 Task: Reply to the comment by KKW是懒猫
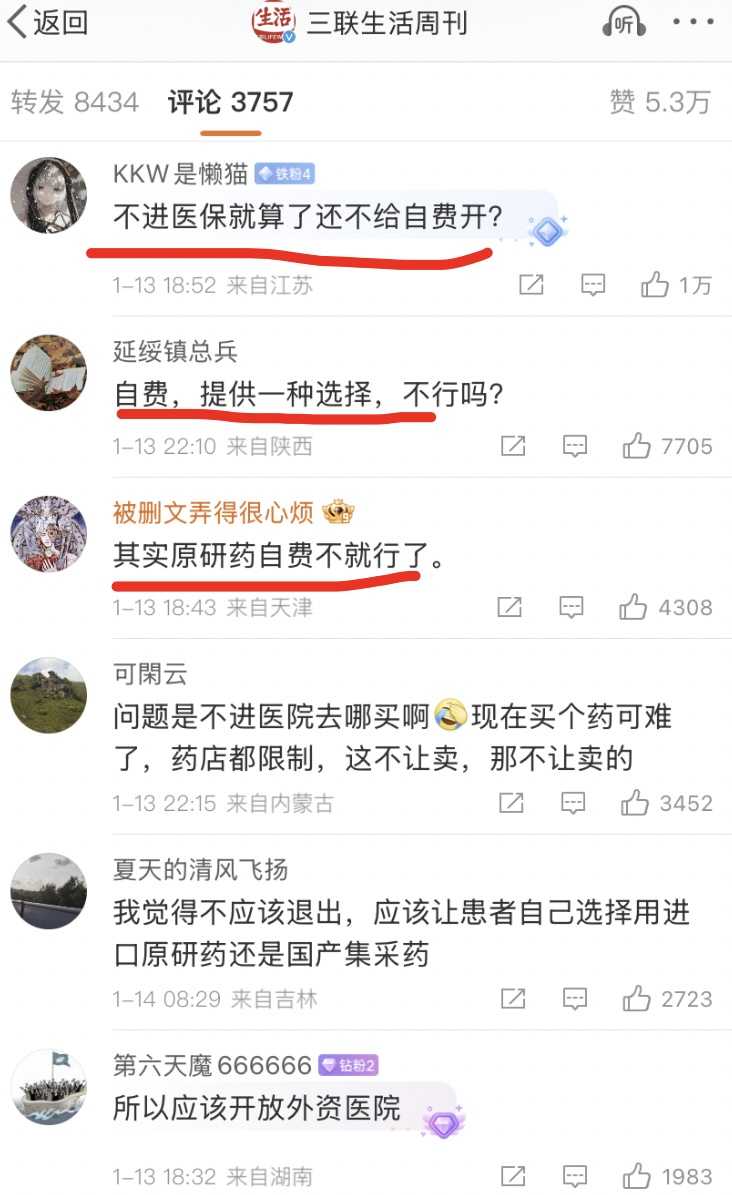(593, 285)
